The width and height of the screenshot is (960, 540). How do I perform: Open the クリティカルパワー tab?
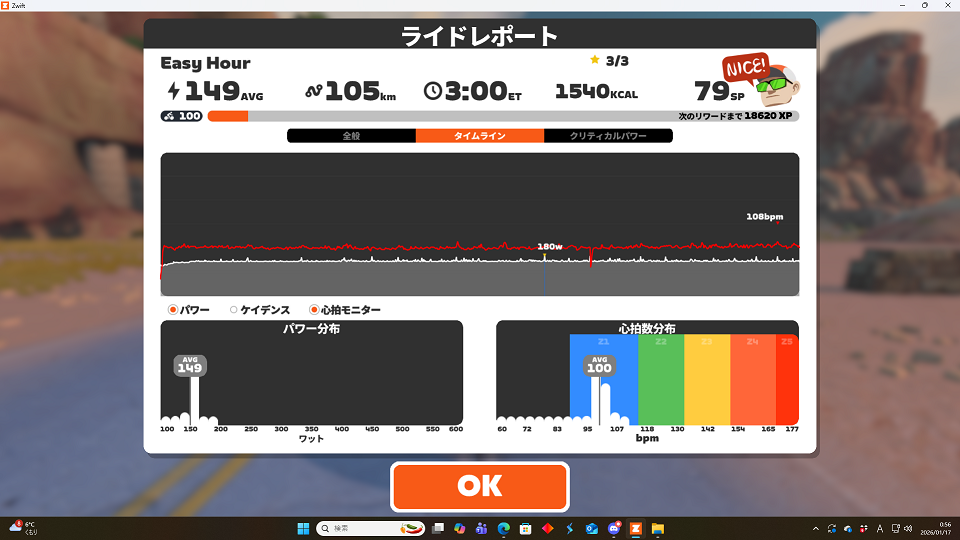[608, 136]
